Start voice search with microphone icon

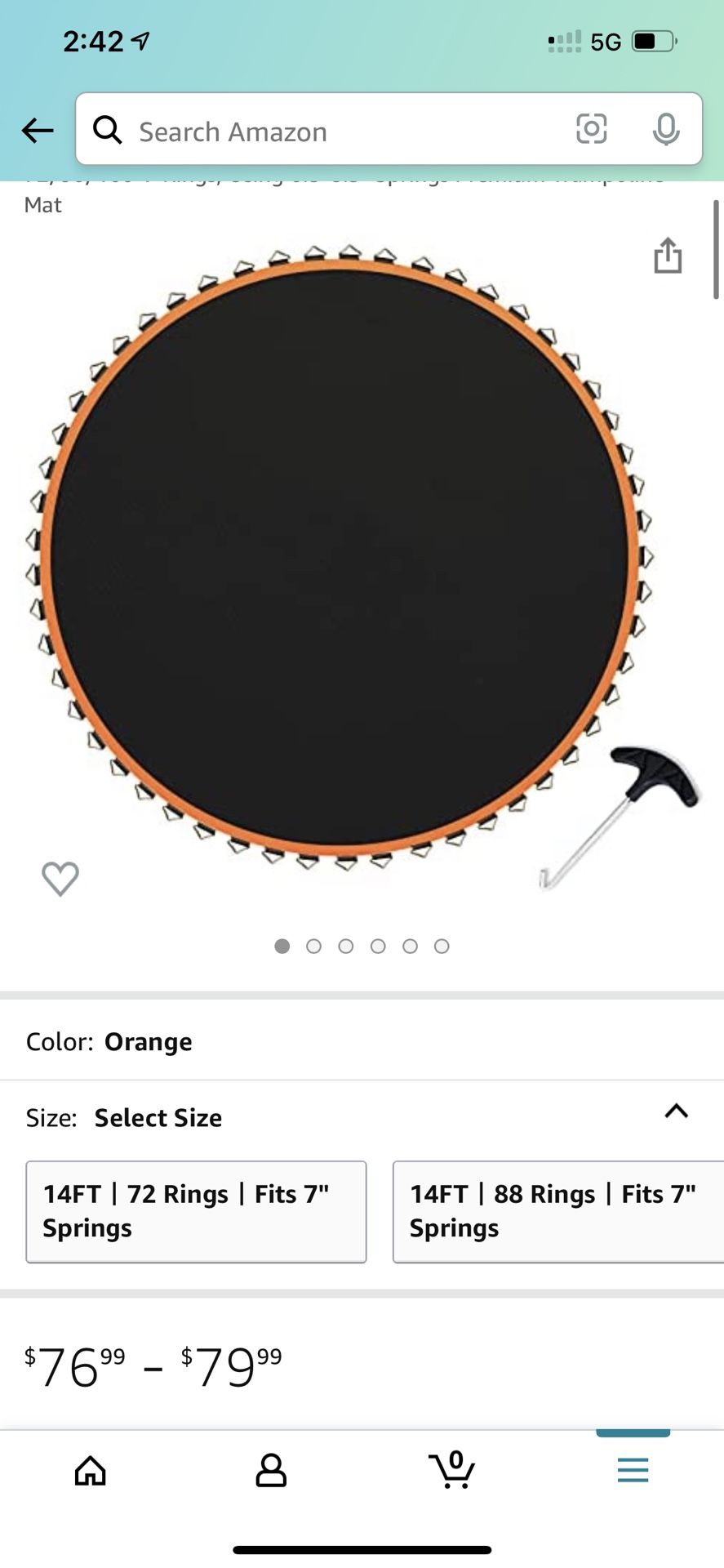click(666, 129)
